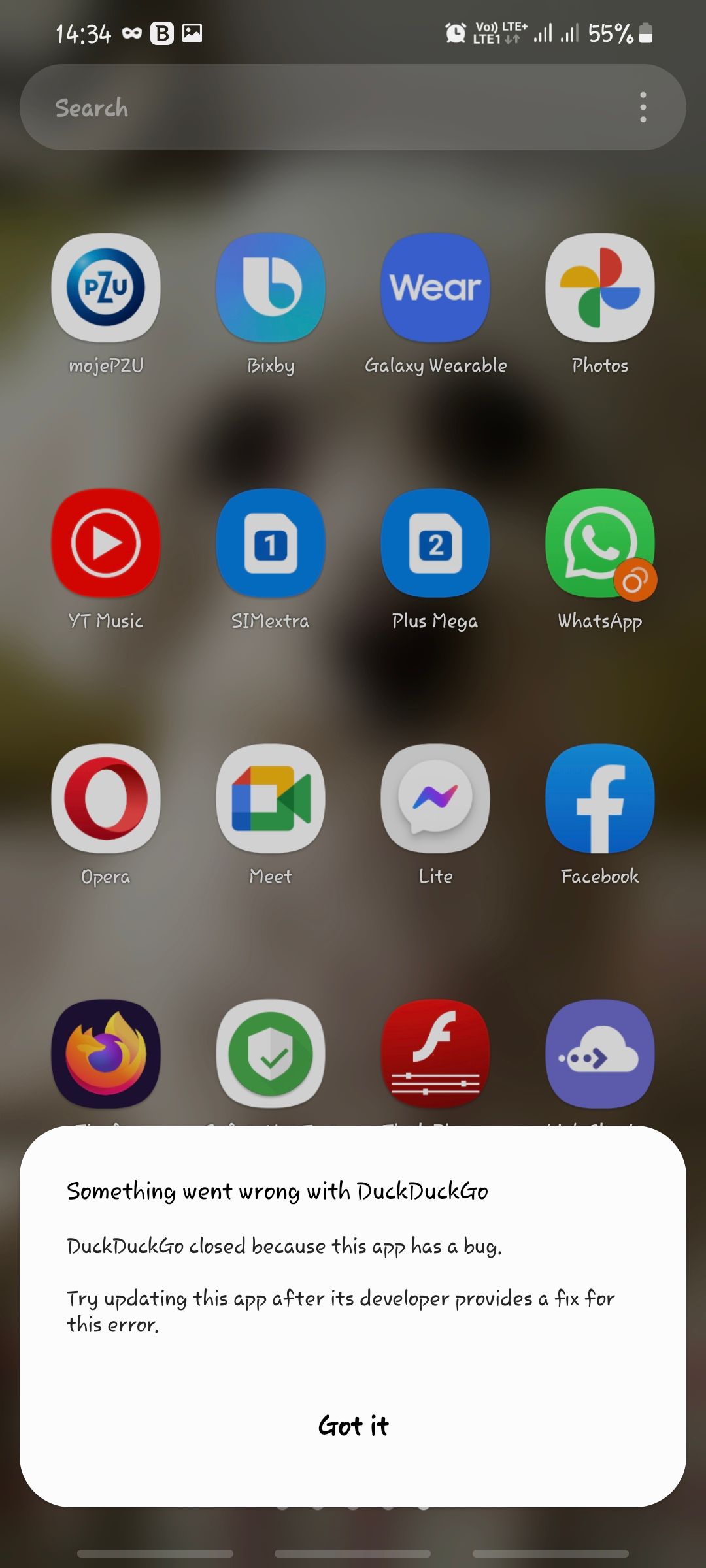Viewport: 706px width, 1568px height.
Task: Launch the red Flash Player app
Action: click(x=435, y=1053)
